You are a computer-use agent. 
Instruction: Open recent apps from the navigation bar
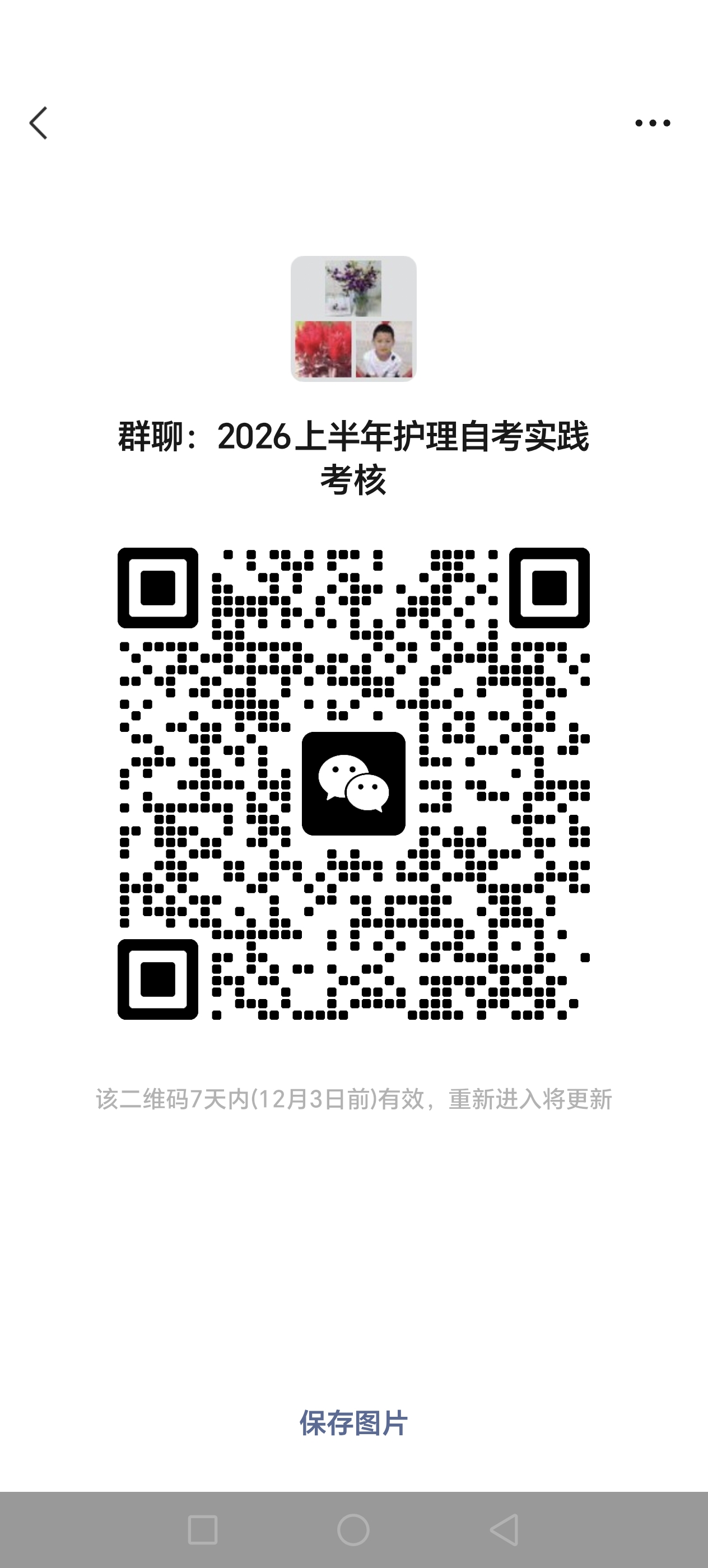click(x=203, y=1530)
